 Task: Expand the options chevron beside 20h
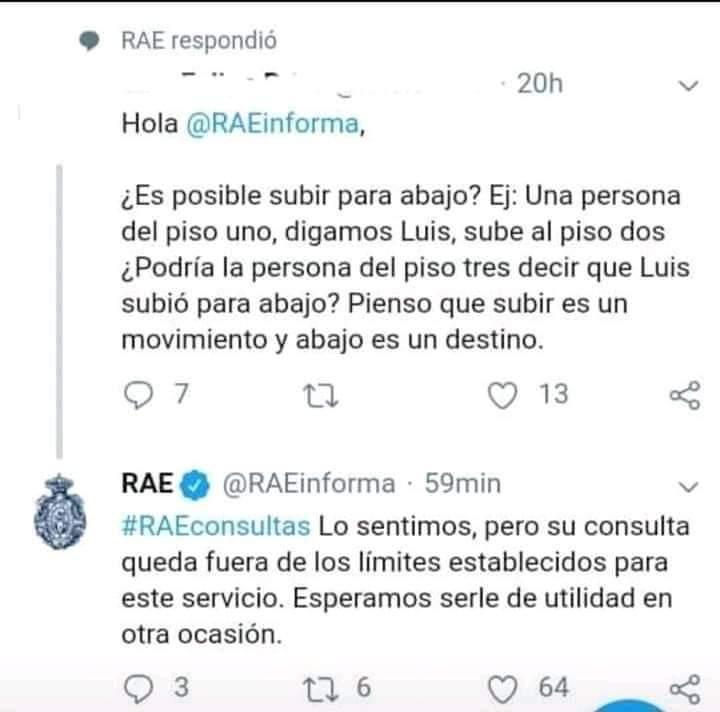coord(686,86)
